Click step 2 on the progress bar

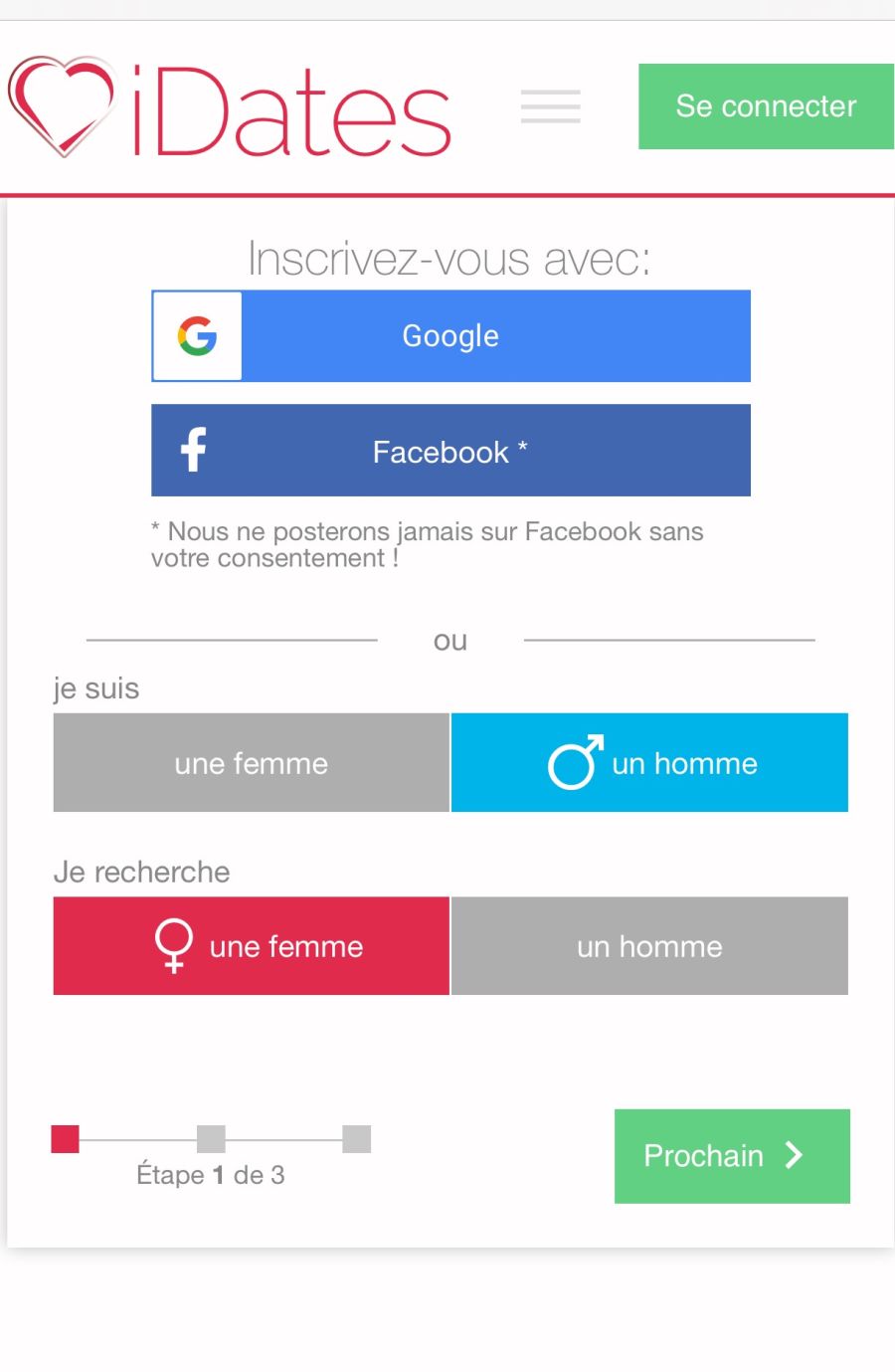click(212, 1139)
